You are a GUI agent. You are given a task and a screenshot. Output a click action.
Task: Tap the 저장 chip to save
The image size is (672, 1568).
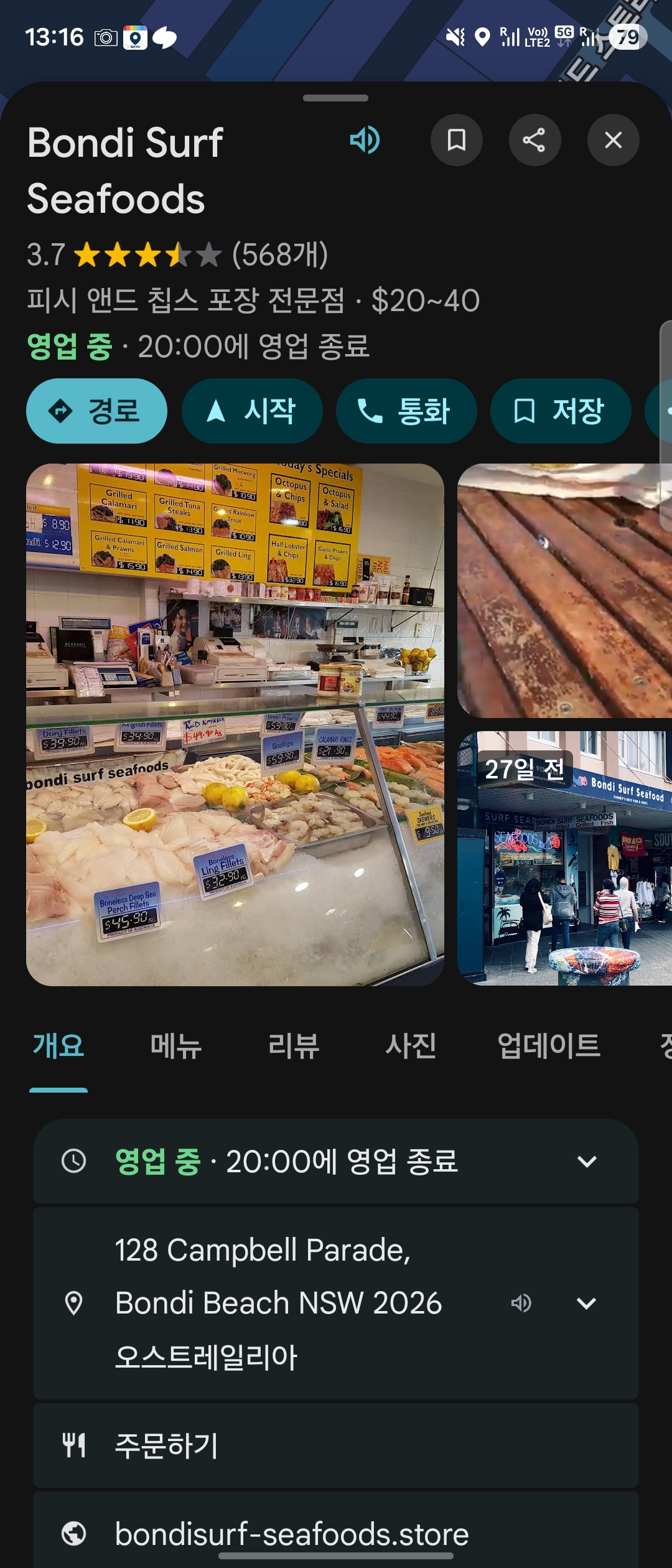pos(561,411)
